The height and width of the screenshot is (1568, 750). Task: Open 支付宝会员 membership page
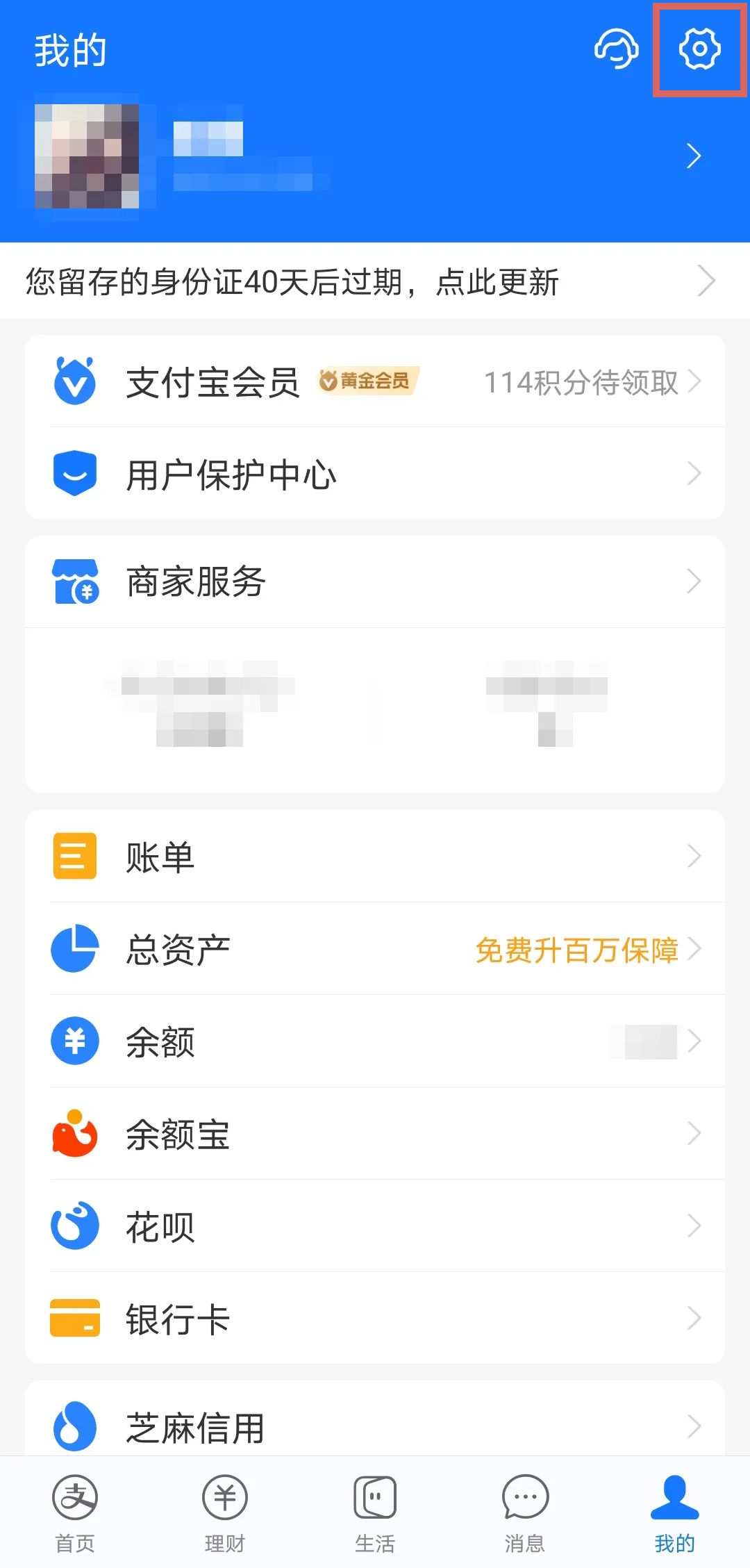375,381
